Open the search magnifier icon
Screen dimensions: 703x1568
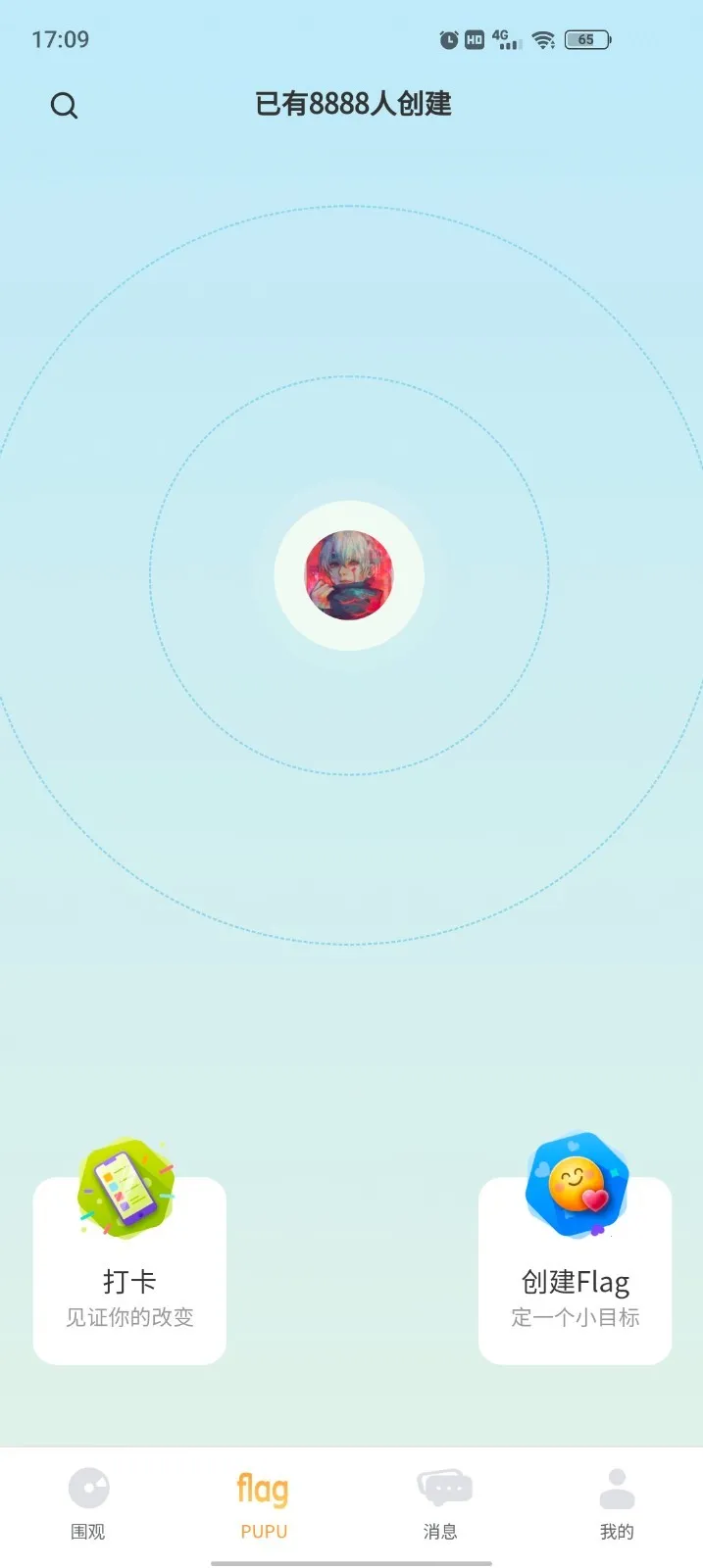tap(64, 105)
